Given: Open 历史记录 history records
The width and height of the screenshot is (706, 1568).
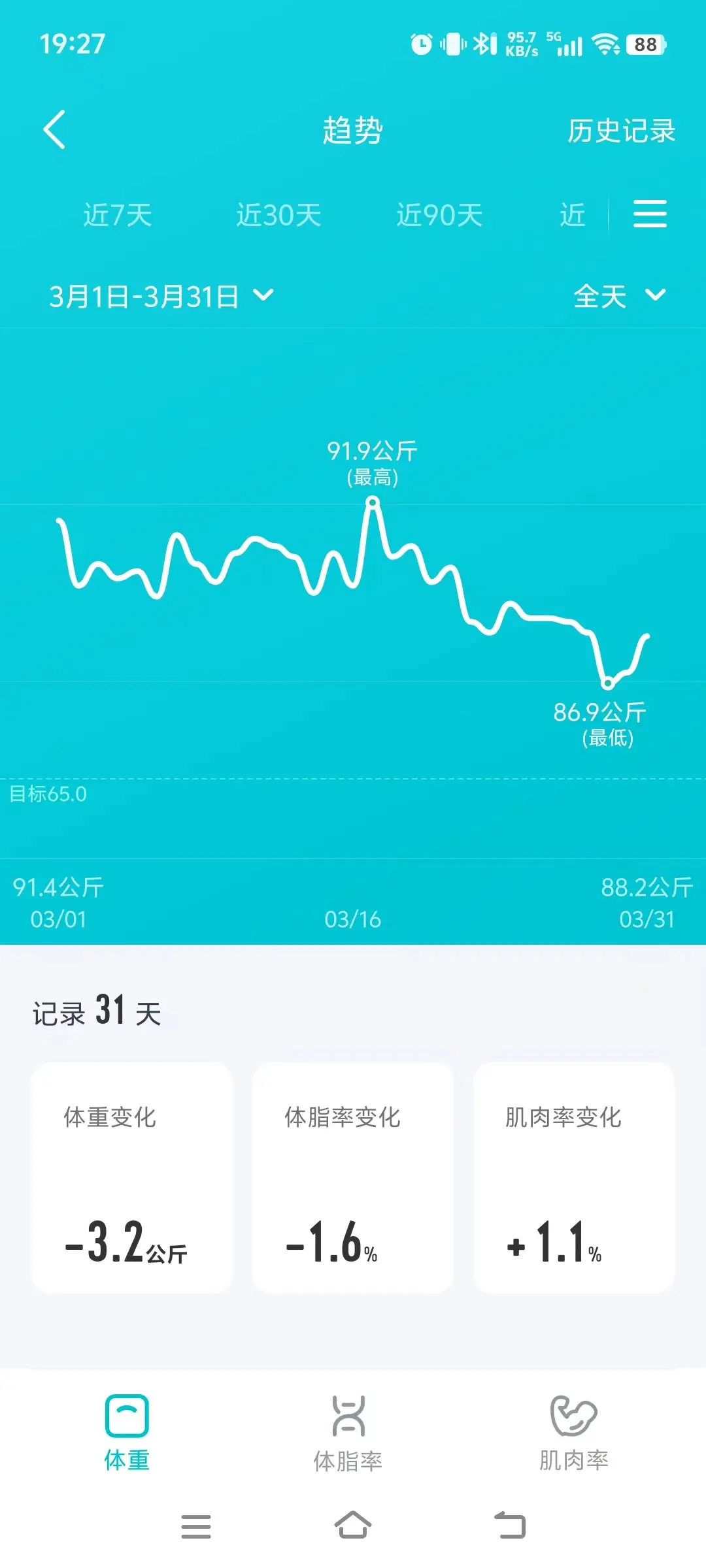Looking at the screenshot, I should pyautogui.click(x=621, y=131).
